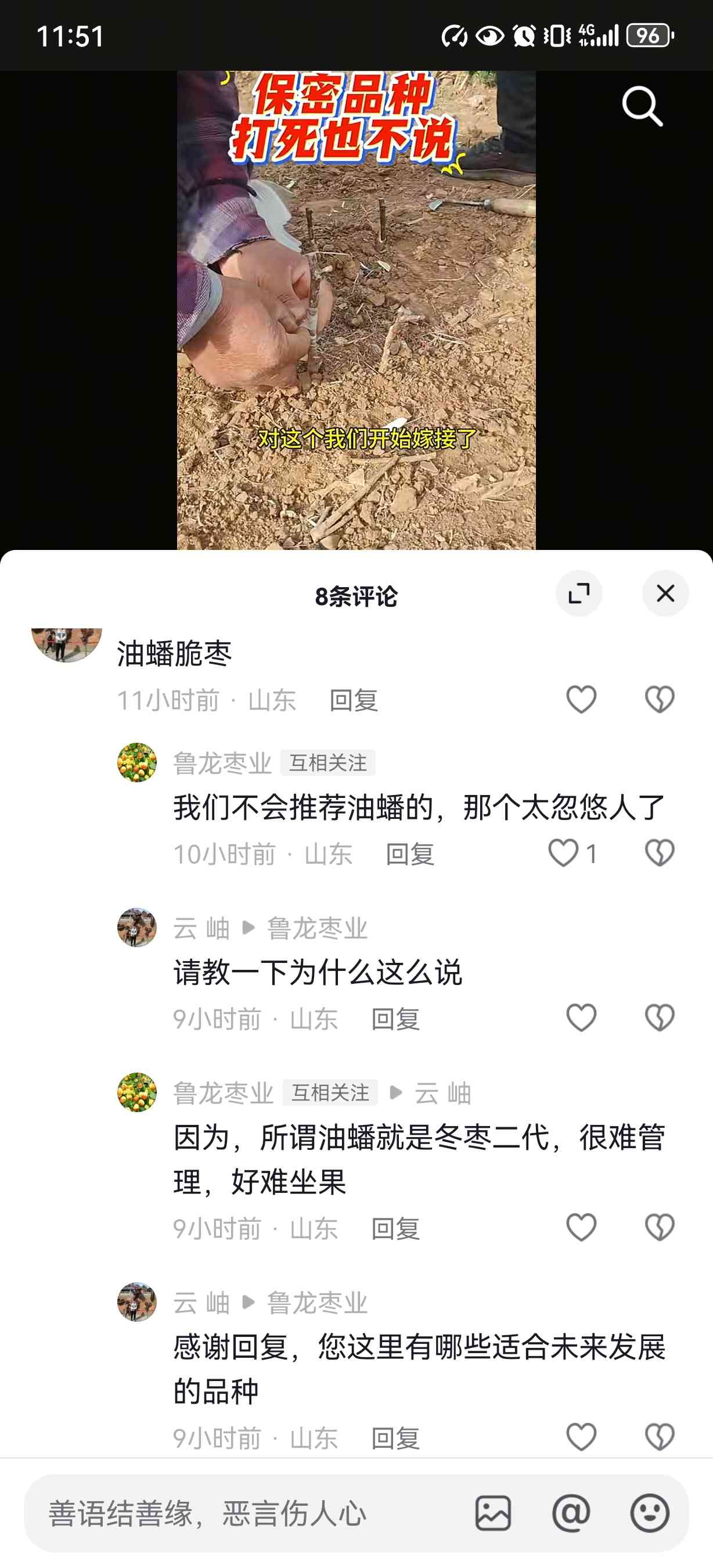Screen dimensions: 713x1568
Task: Dislike comment 因为，所谓油蟠就是冬枣二代
Action: click(x=660, y=1227)
